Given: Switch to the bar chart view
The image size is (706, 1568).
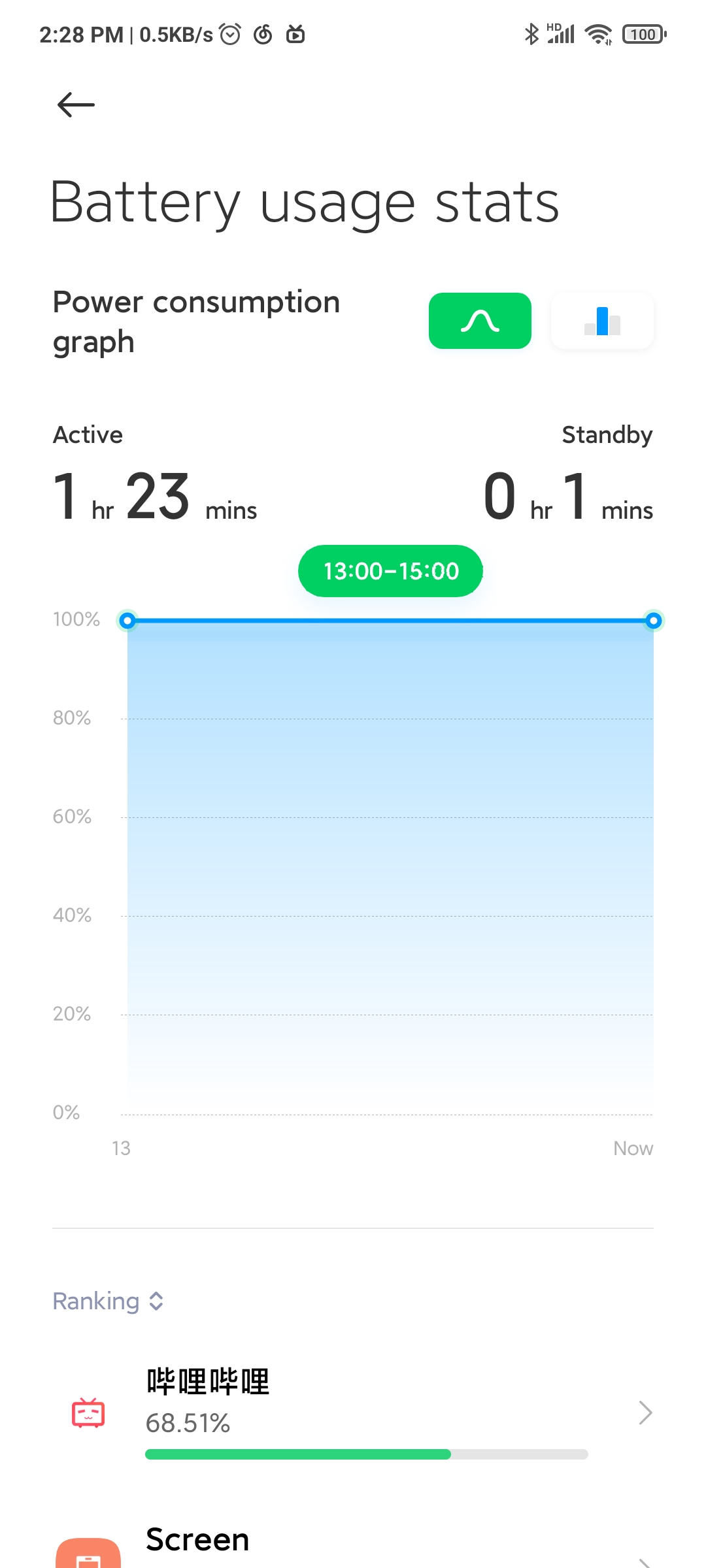Looking at the screenshot, I should (602, 321).
